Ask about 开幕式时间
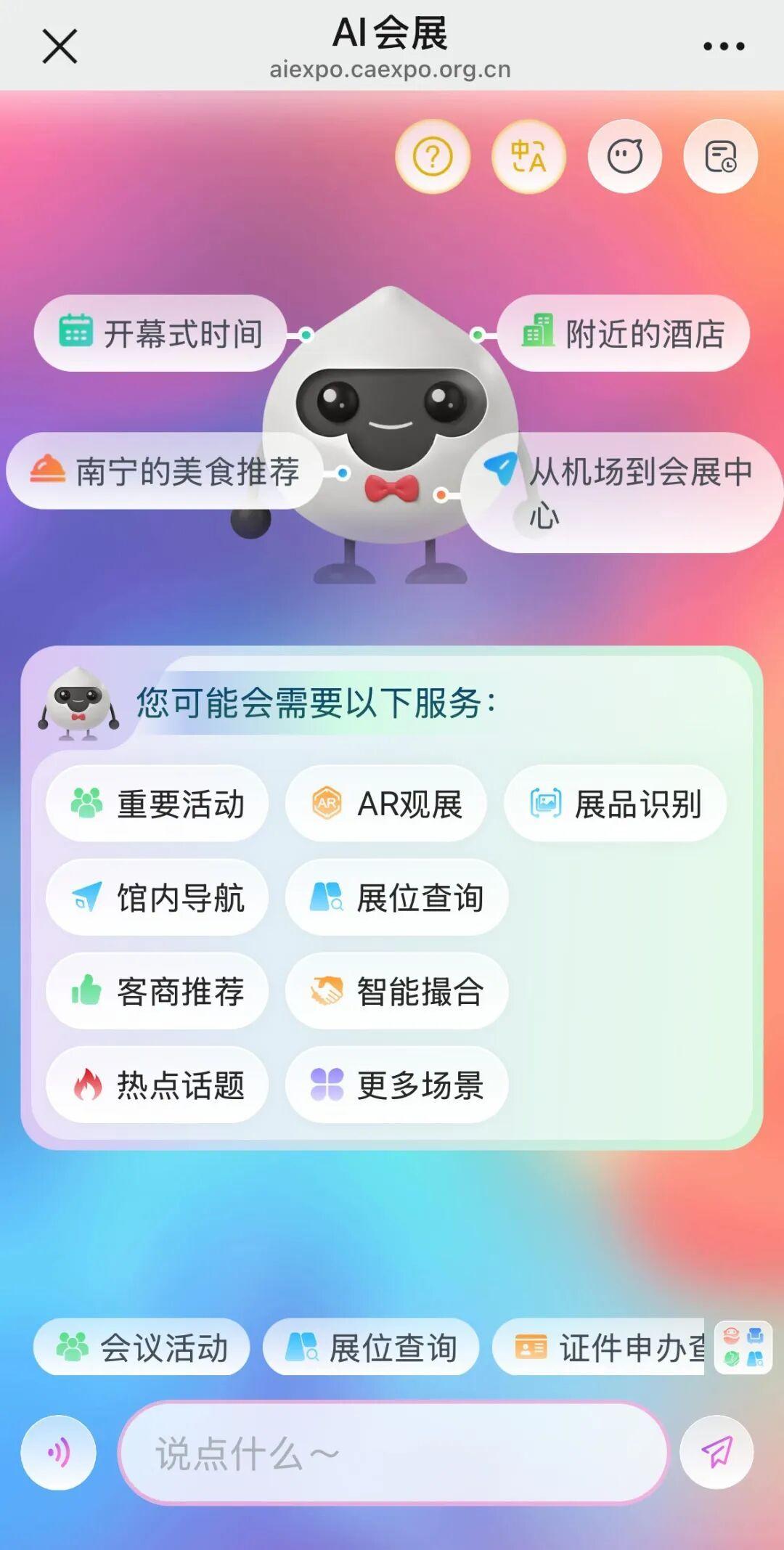Screen dimensions: 784x1550 point(161,333)
